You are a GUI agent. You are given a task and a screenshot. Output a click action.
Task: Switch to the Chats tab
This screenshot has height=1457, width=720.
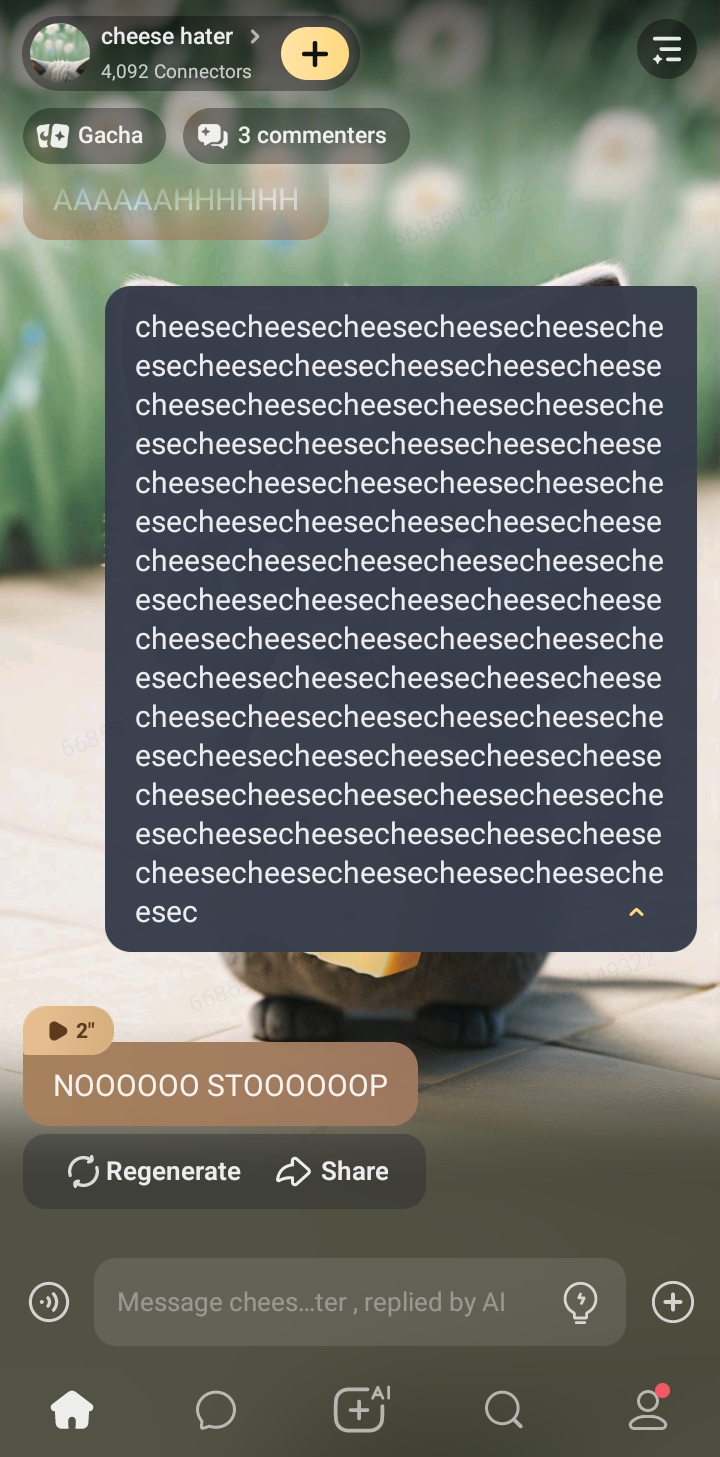[216, 1410]
